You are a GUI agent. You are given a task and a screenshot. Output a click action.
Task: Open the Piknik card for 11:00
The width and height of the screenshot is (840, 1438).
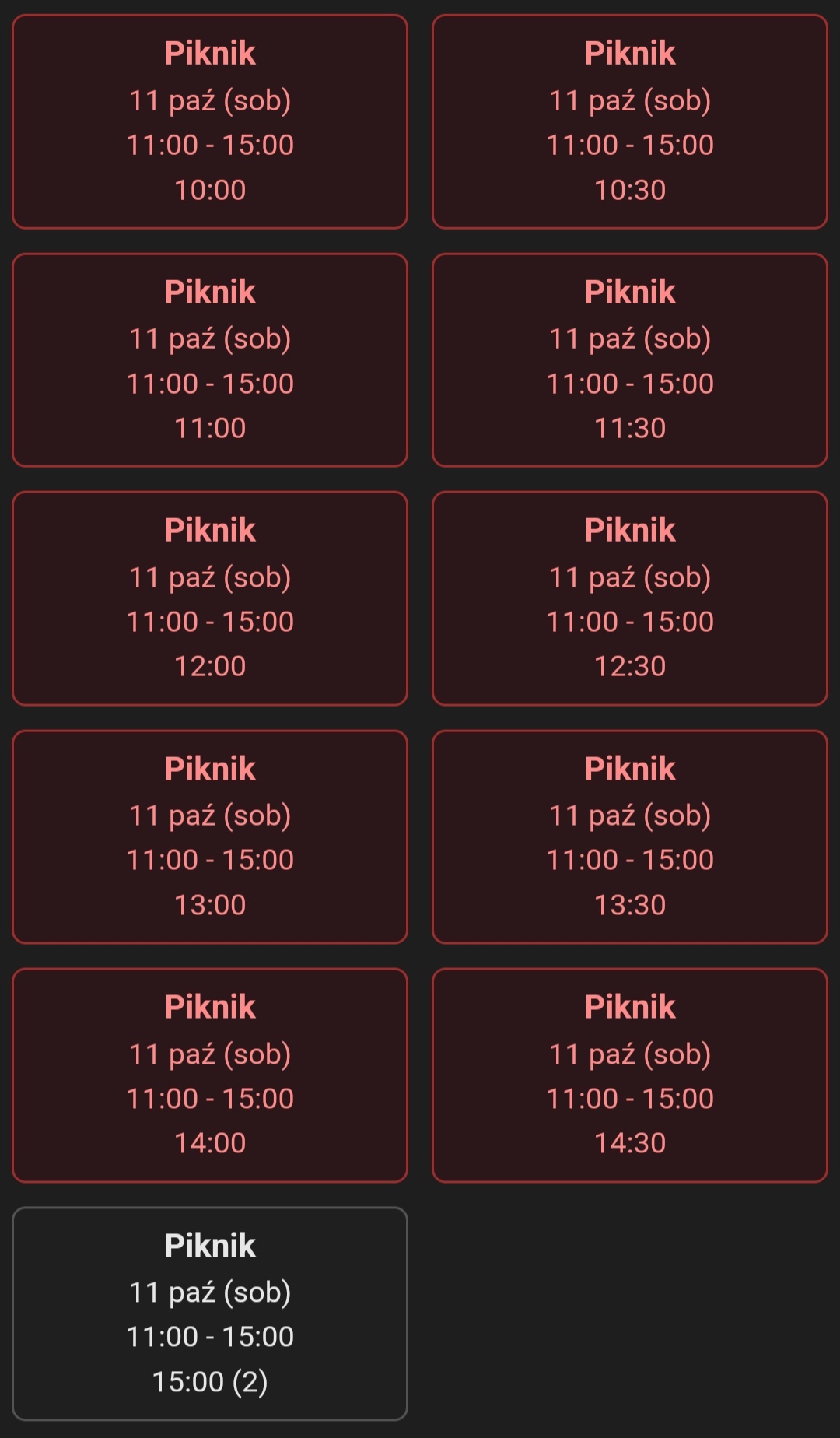pos(210,360)
